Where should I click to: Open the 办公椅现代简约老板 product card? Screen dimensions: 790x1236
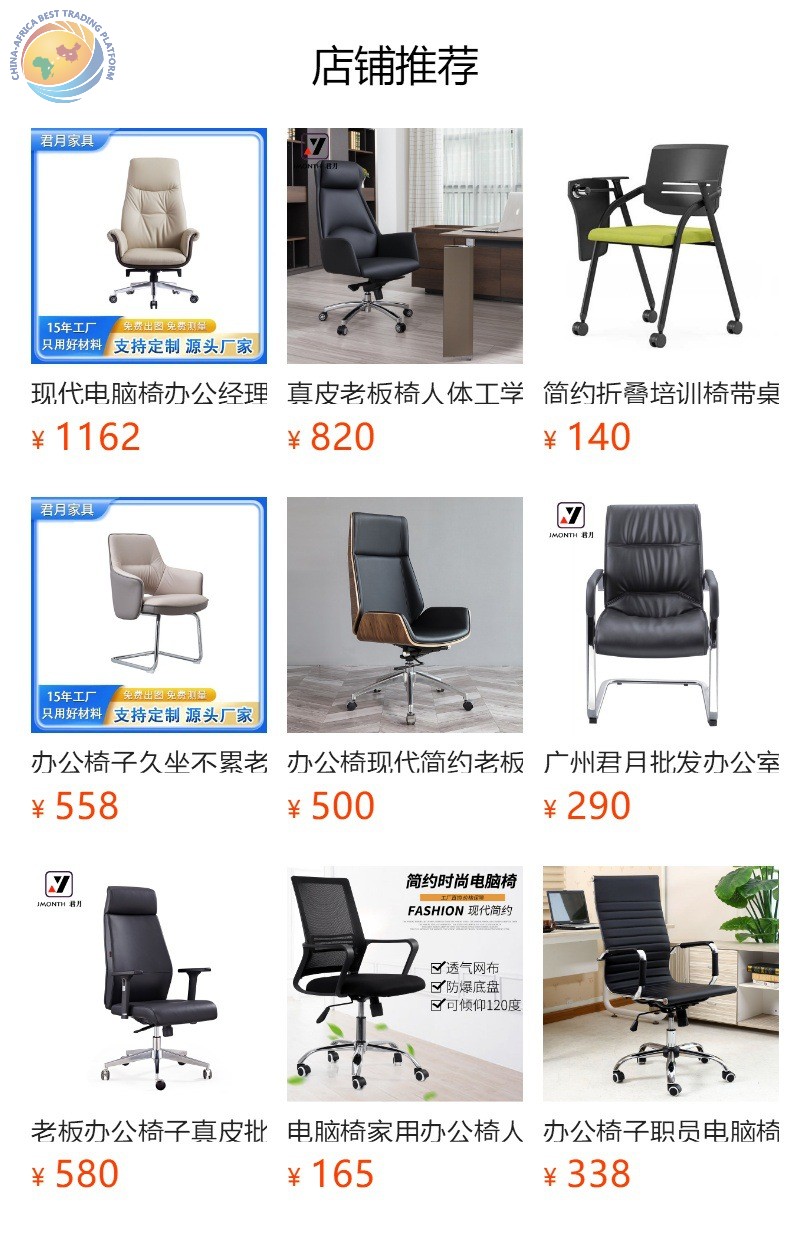(x=405, y=615)
